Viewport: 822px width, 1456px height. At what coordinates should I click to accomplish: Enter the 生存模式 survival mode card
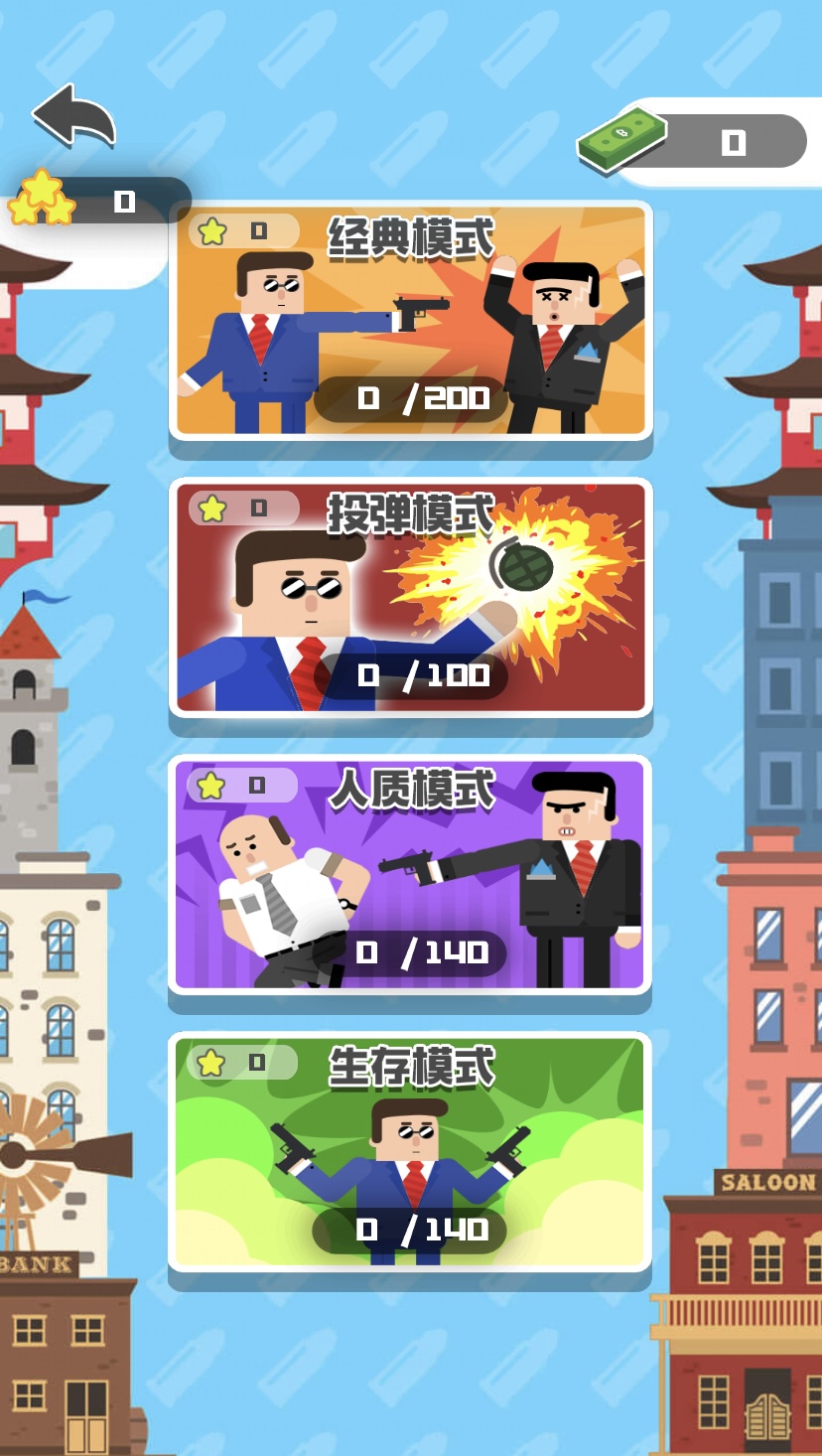410,1152
